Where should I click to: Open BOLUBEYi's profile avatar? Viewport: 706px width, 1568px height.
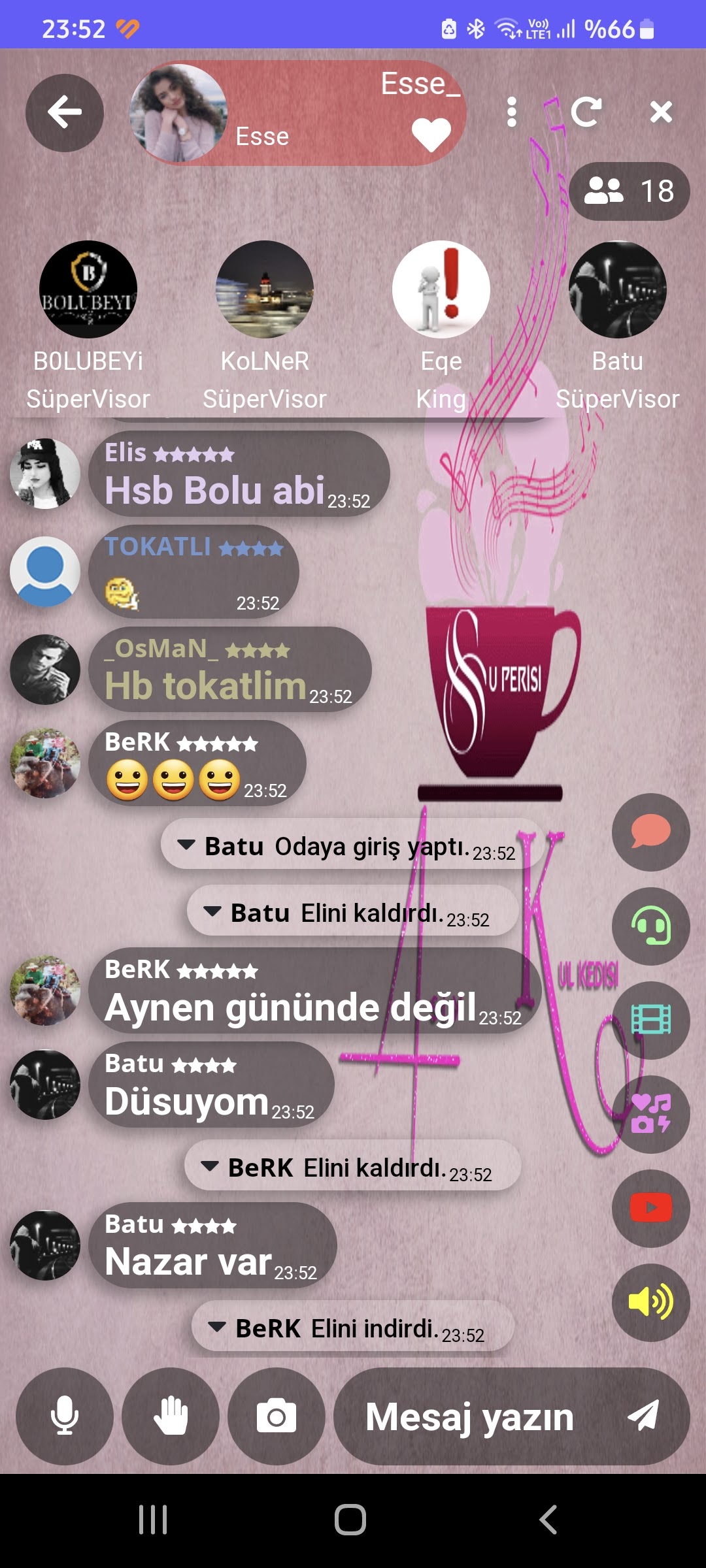point(88,289)
